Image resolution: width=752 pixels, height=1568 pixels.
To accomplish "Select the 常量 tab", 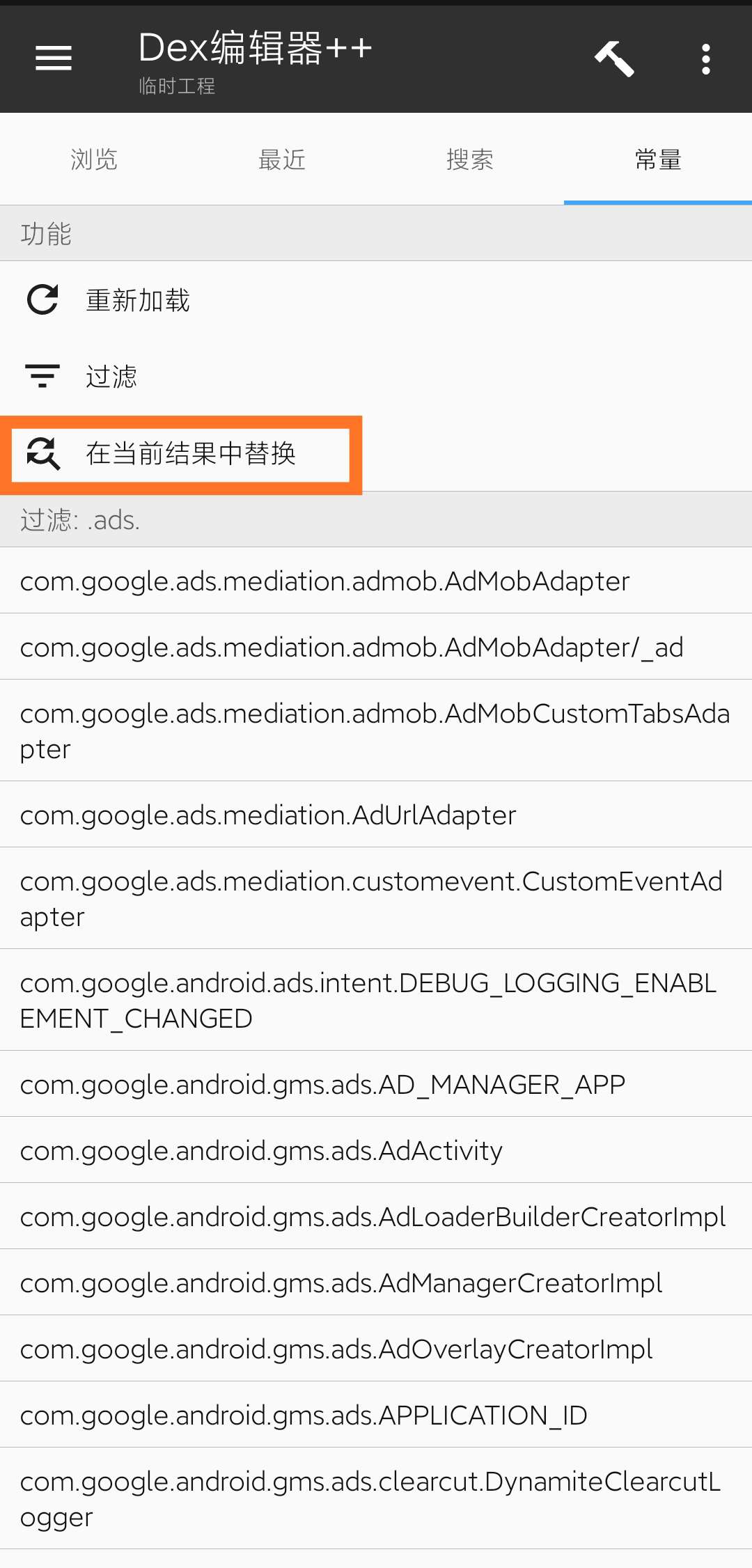I will [658, 159].
